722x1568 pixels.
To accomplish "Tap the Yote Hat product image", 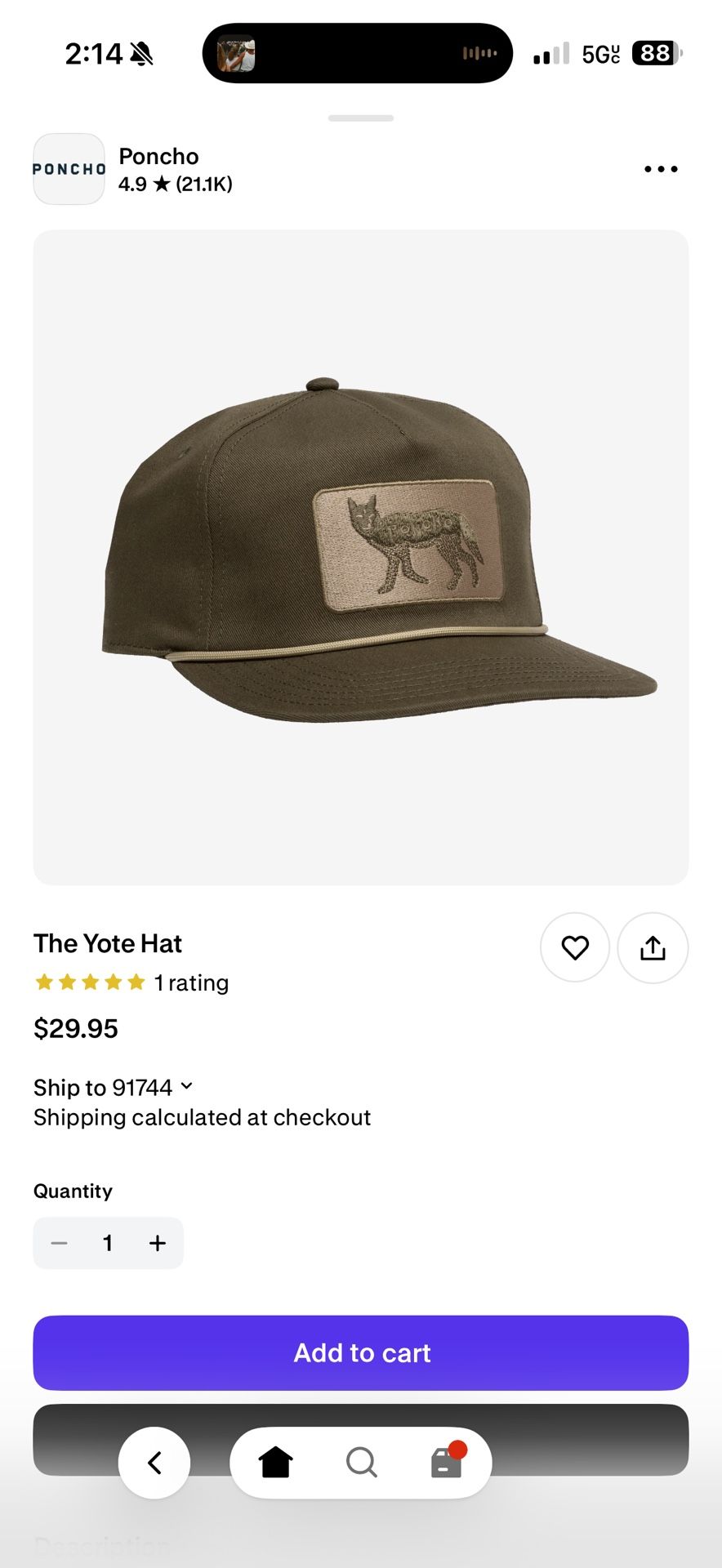I will 360,558.
